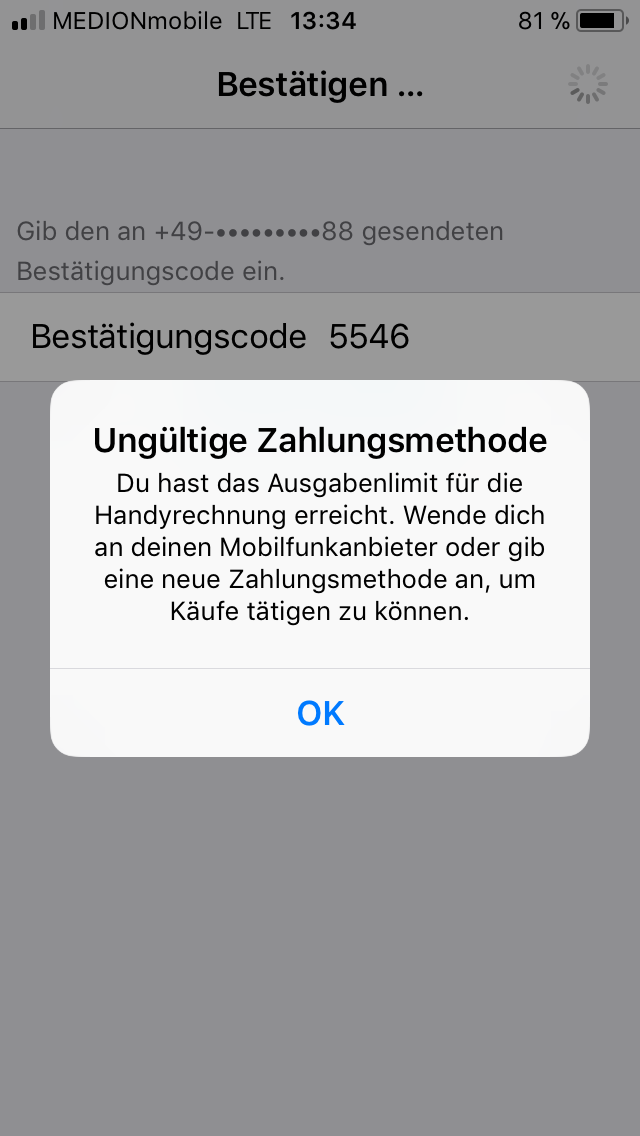Dismiss the alert with OK
Image resolution: width=640 pixels, height=1136 pixels.
[320, 713]
